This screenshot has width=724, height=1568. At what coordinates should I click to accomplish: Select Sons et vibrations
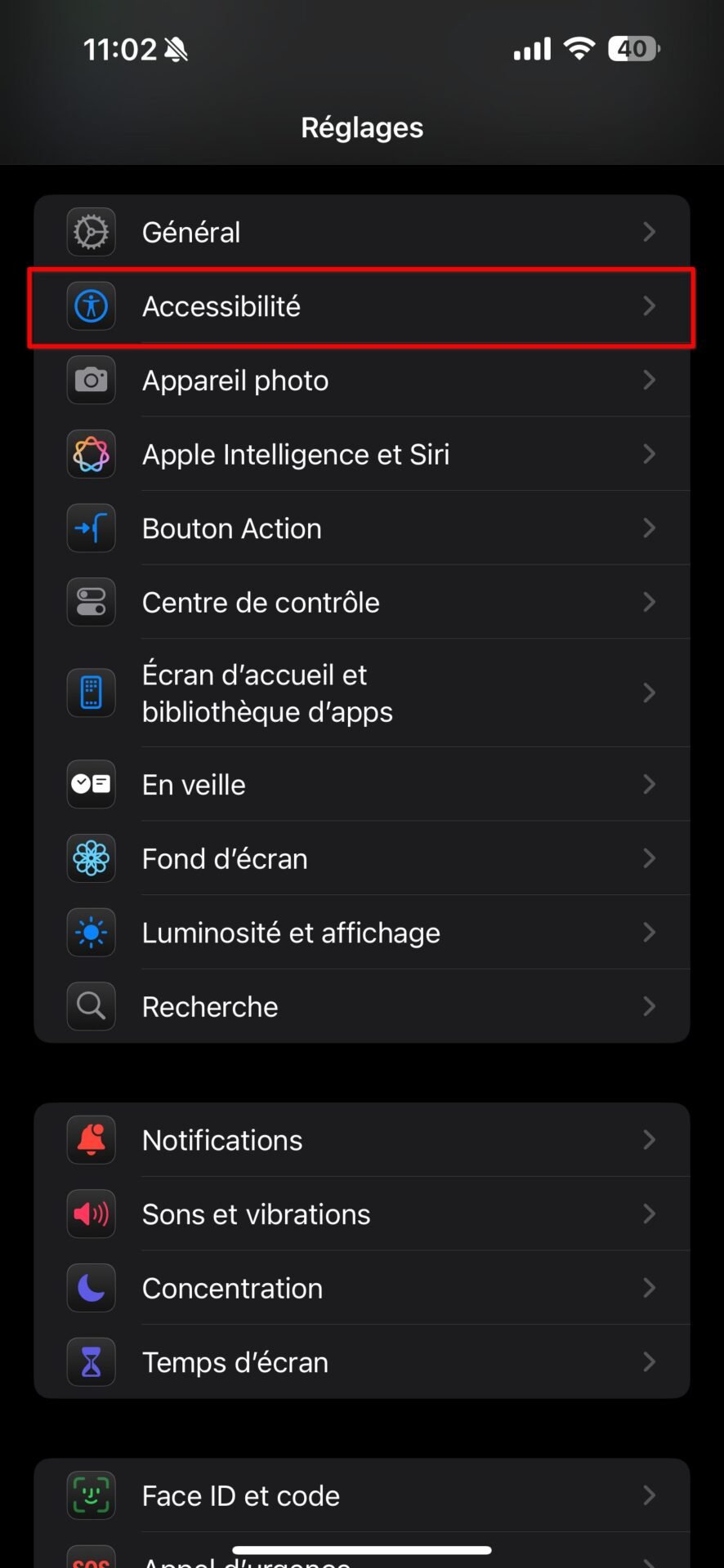[x=362, y=1214]
